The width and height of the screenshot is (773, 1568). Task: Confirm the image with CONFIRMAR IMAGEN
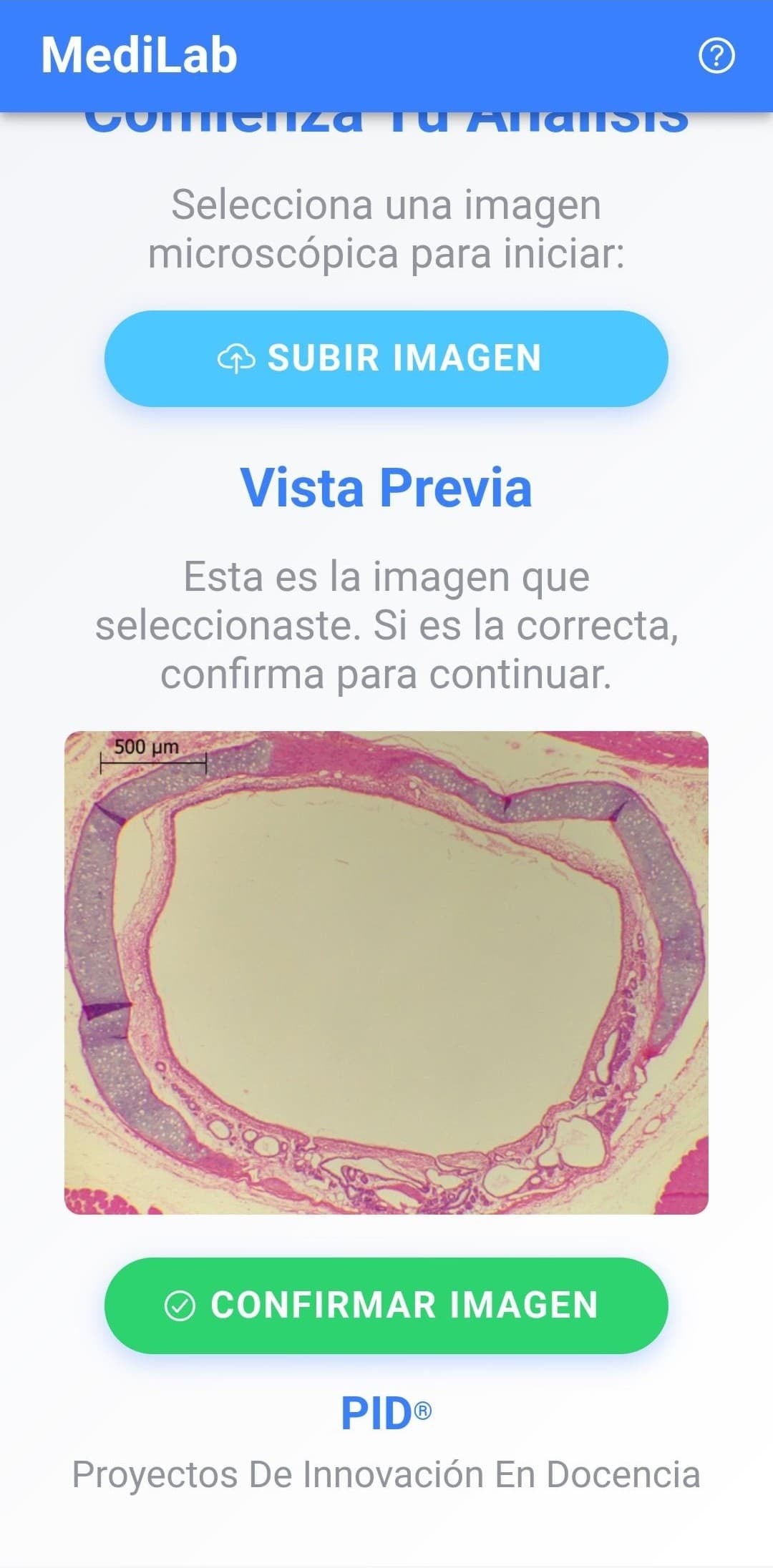click(386, 1304)
